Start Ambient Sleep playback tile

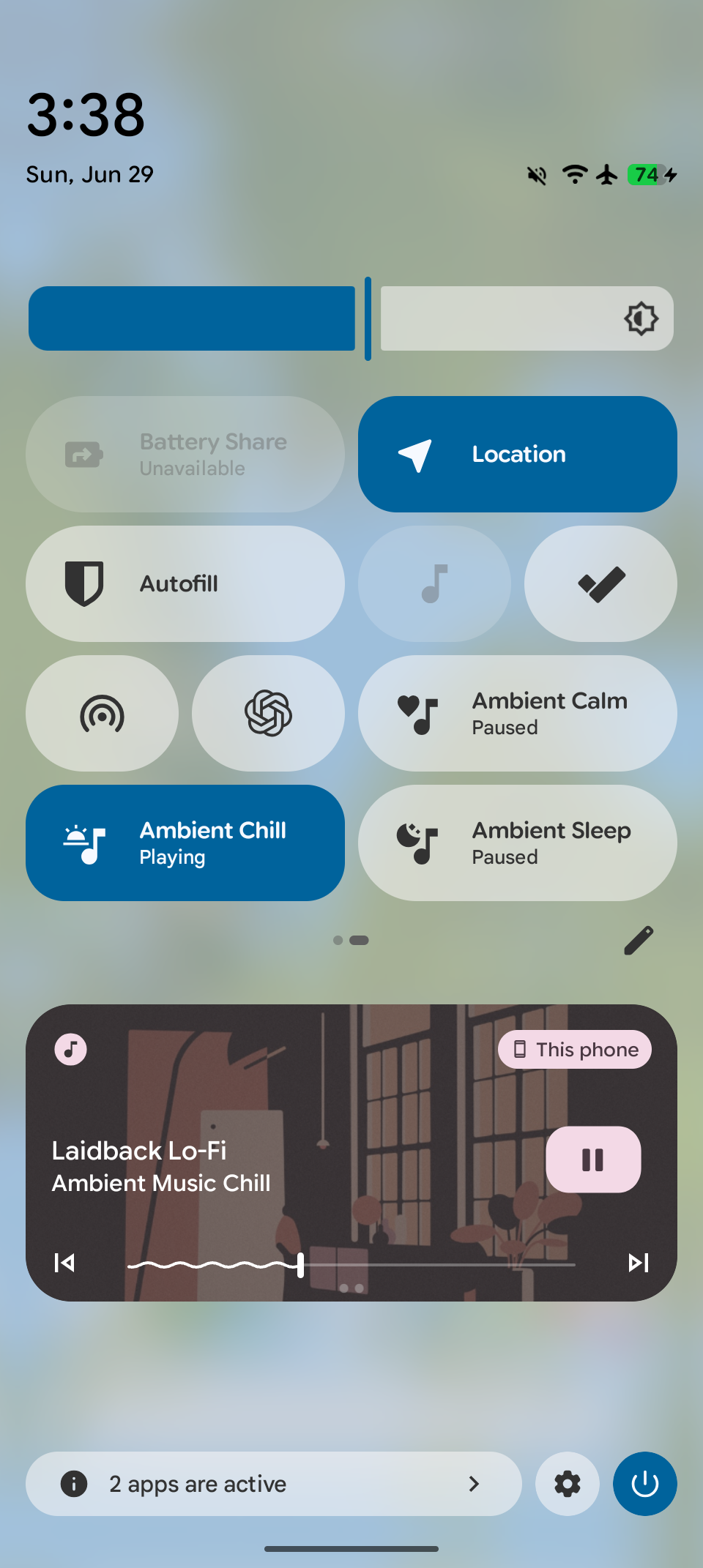[517, 843]
